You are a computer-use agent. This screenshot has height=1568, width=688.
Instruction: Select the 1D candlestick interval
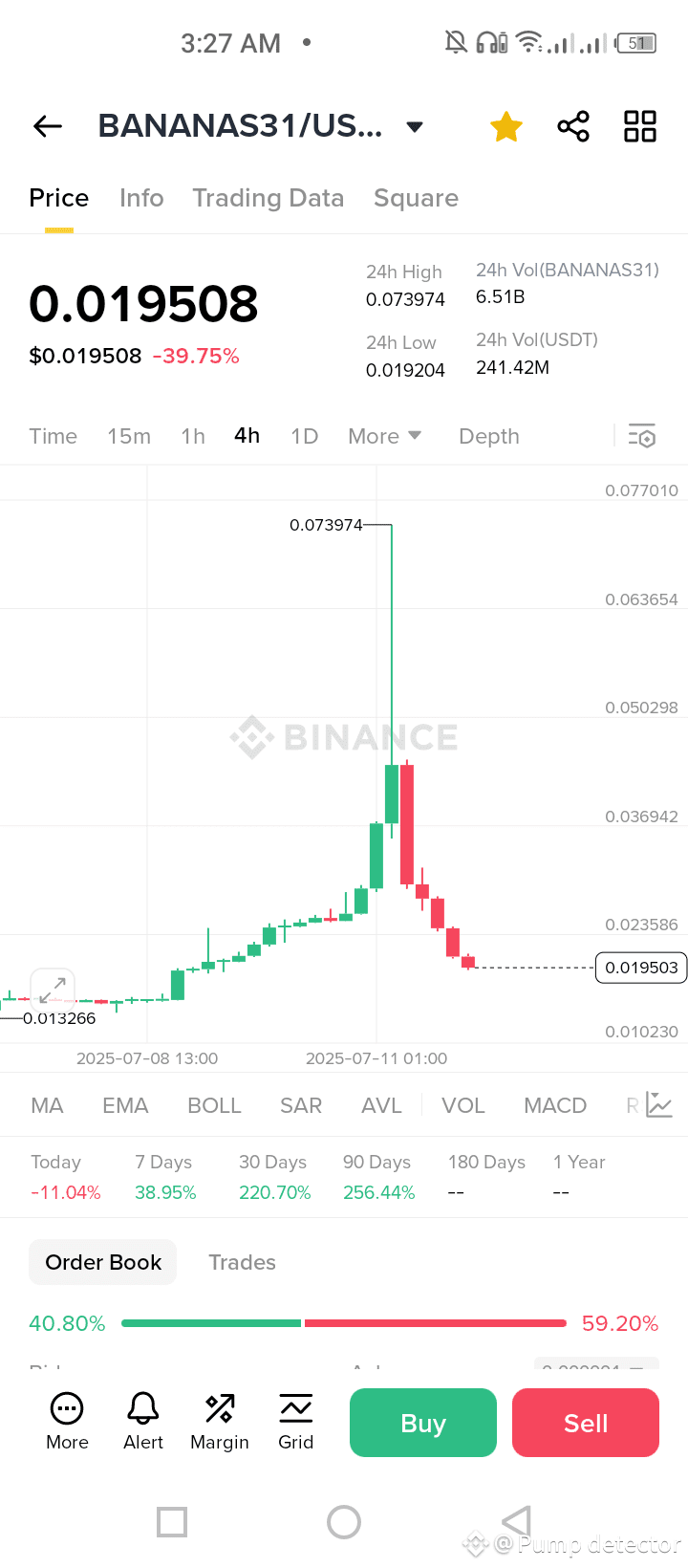click(x=304, y=436)
